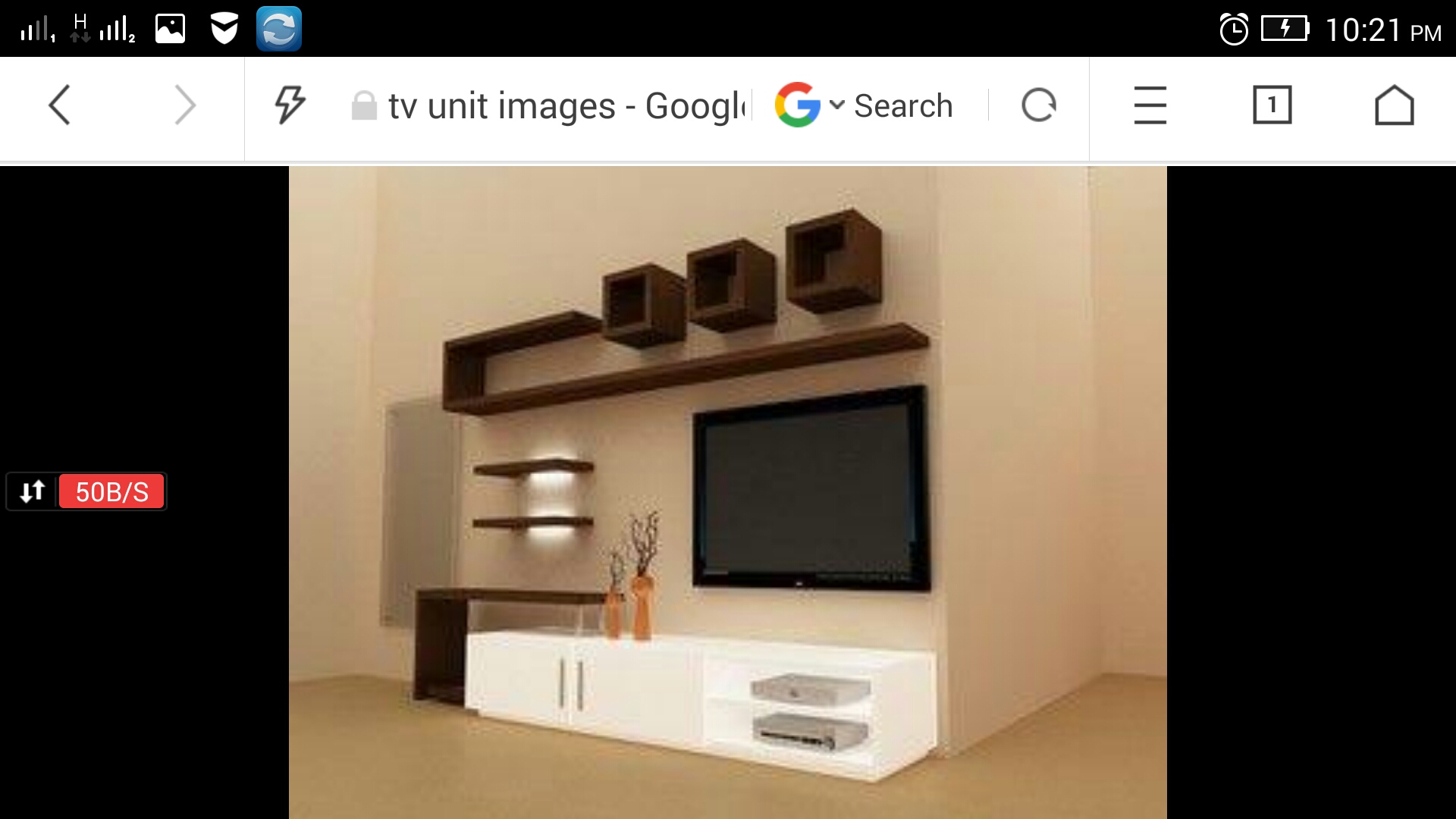Go forward to the next page
The image size is (1456, 819).
pos(185,105)
